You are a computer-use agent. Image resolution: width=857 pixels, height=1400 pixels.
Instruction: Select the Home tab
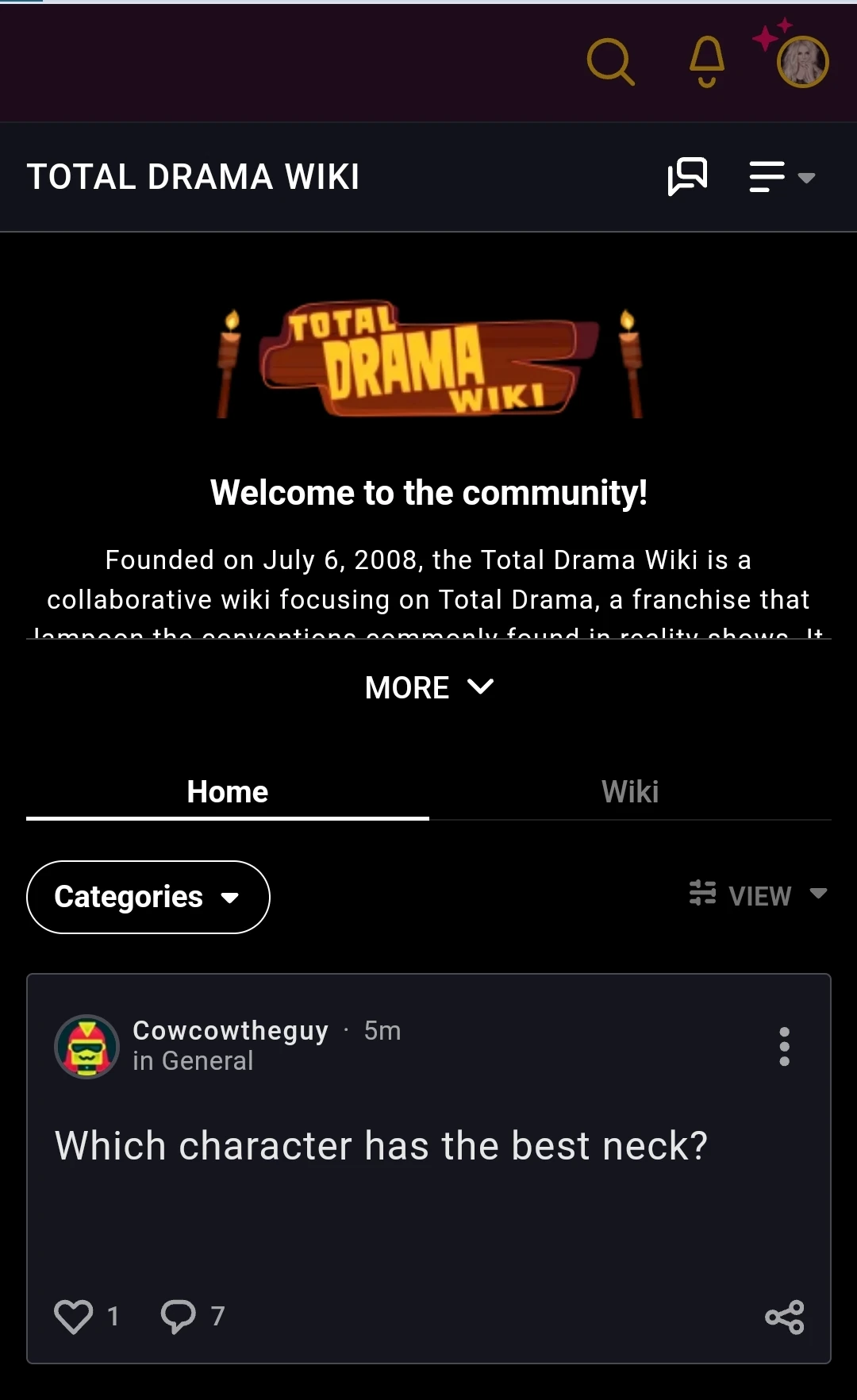pyautogui.click(x=228, y=791)
